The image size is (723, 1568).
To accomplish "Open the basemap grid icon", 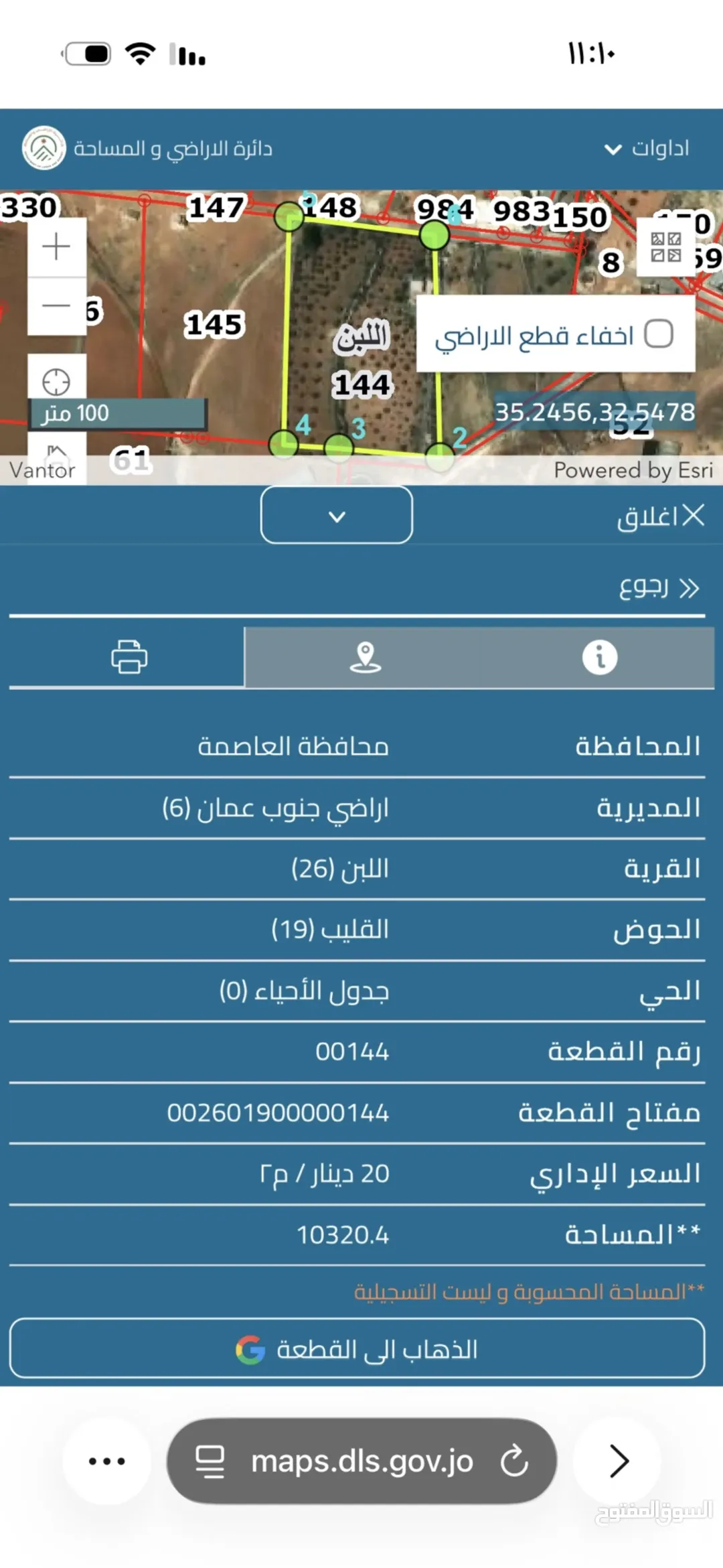I will click(x=665, y=247).
